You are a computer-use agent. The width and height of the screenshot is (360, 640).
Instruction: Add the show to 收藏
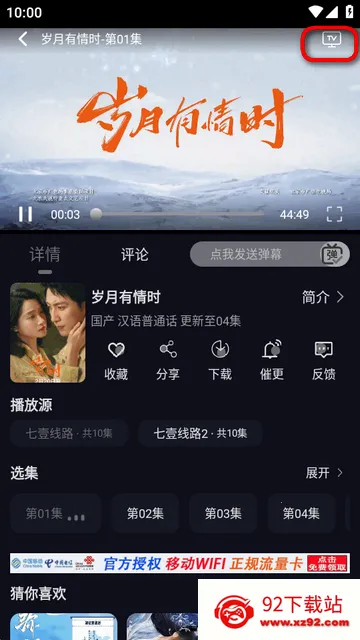[116, 361]
